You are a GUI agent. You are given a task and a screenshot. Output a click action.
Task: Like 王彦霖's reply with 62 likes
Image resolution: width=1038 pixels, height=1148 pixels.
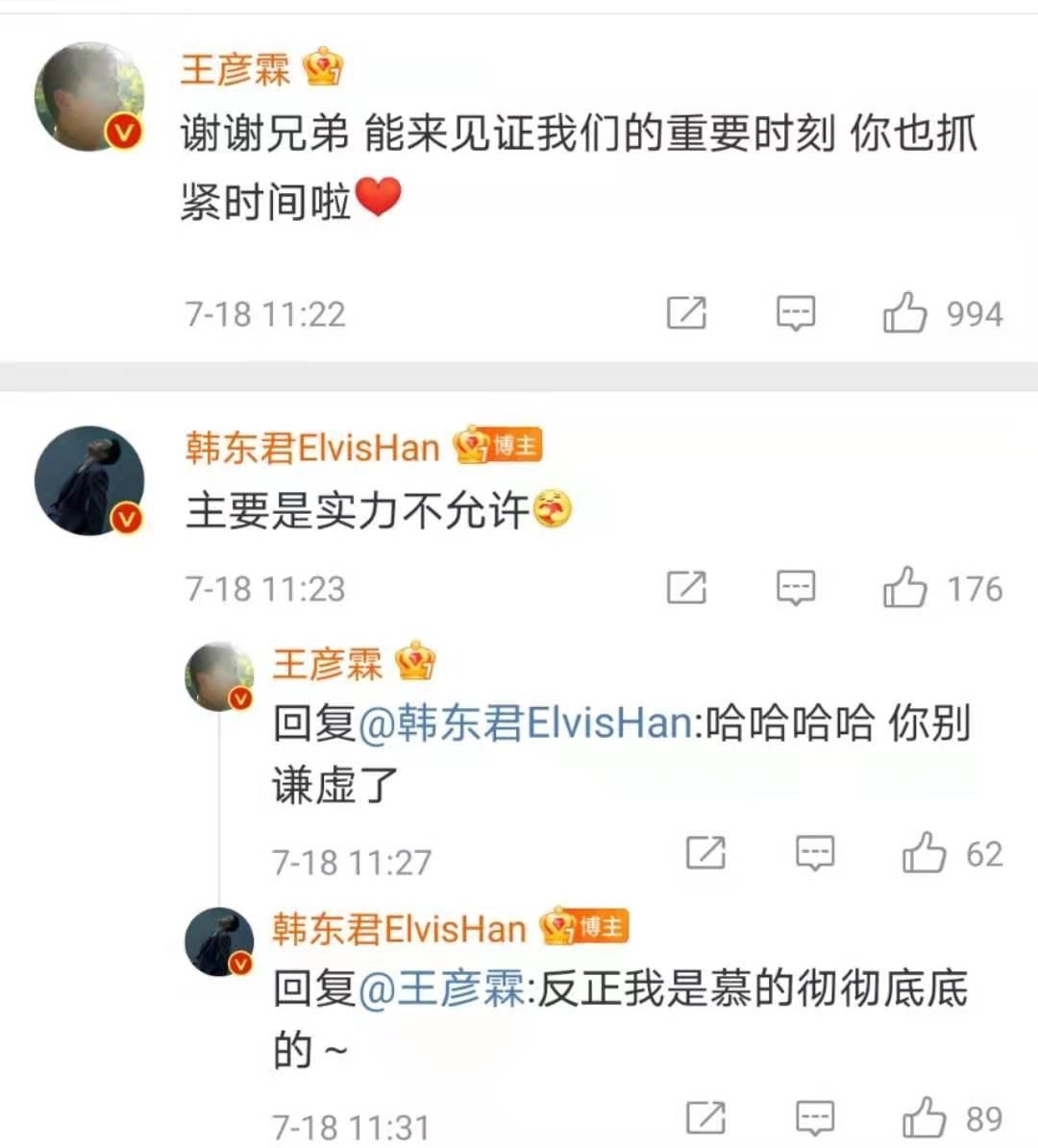pyautogui.click(x=925, y=853)
